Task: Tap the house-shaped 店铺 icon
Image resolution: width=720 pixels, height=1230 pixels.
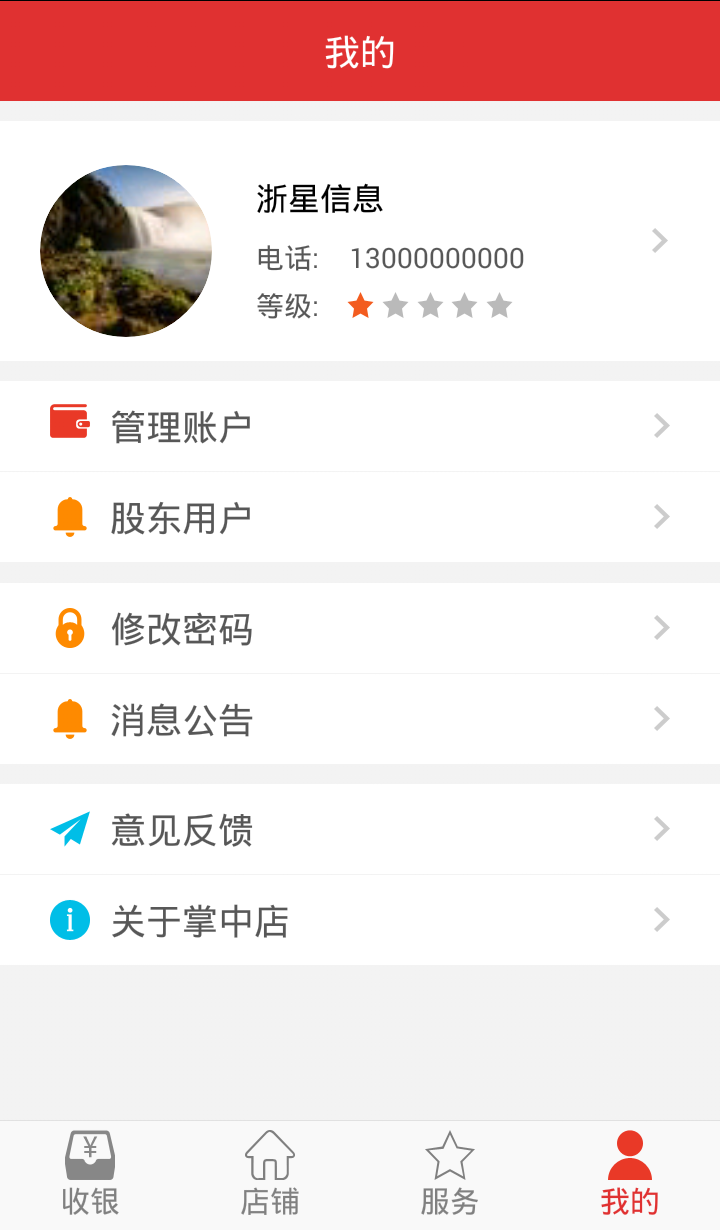Action: click(271, 1157)
